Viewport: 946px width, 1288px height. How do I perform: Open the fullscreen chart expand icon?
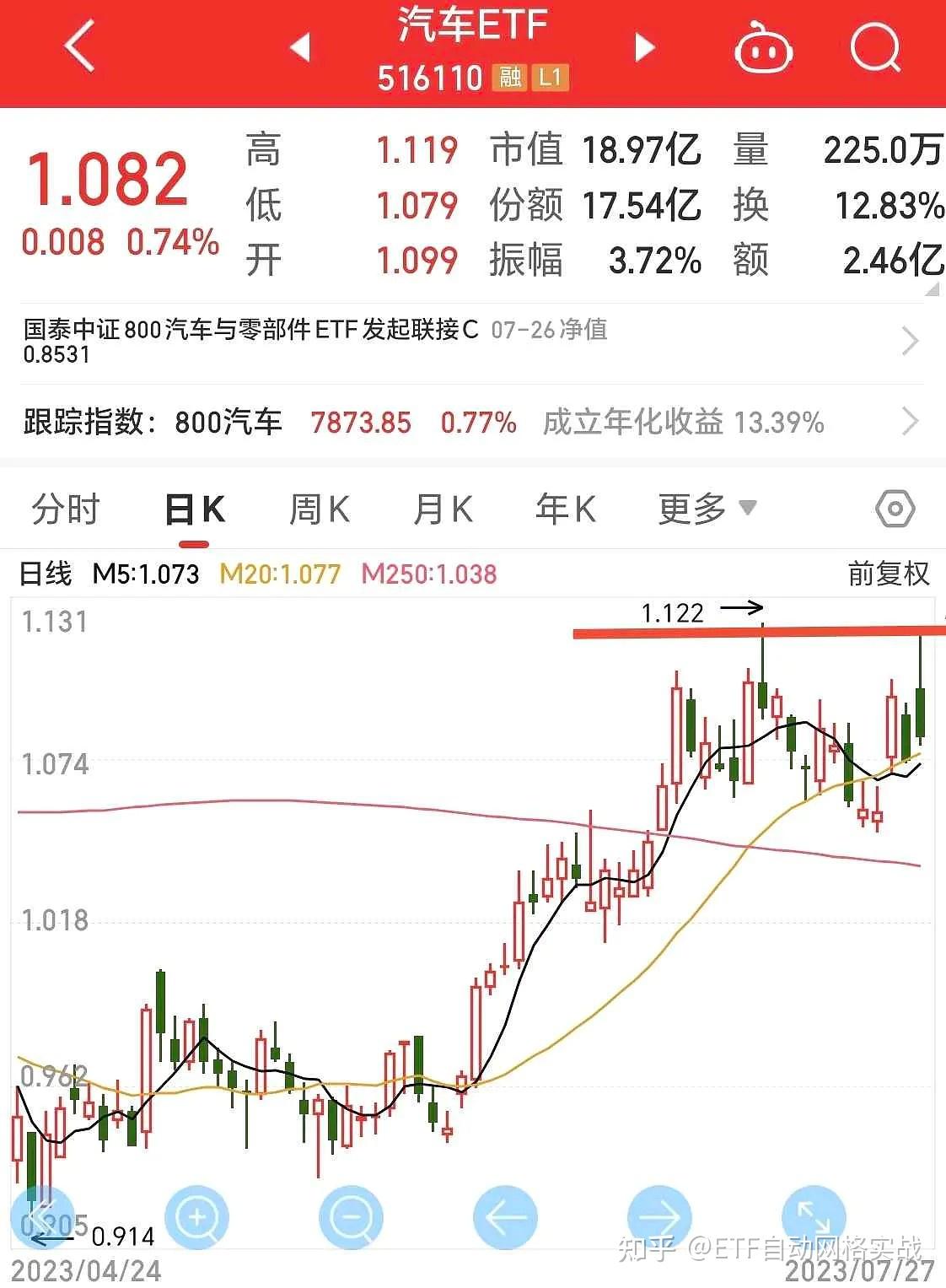click(812, 1217)
